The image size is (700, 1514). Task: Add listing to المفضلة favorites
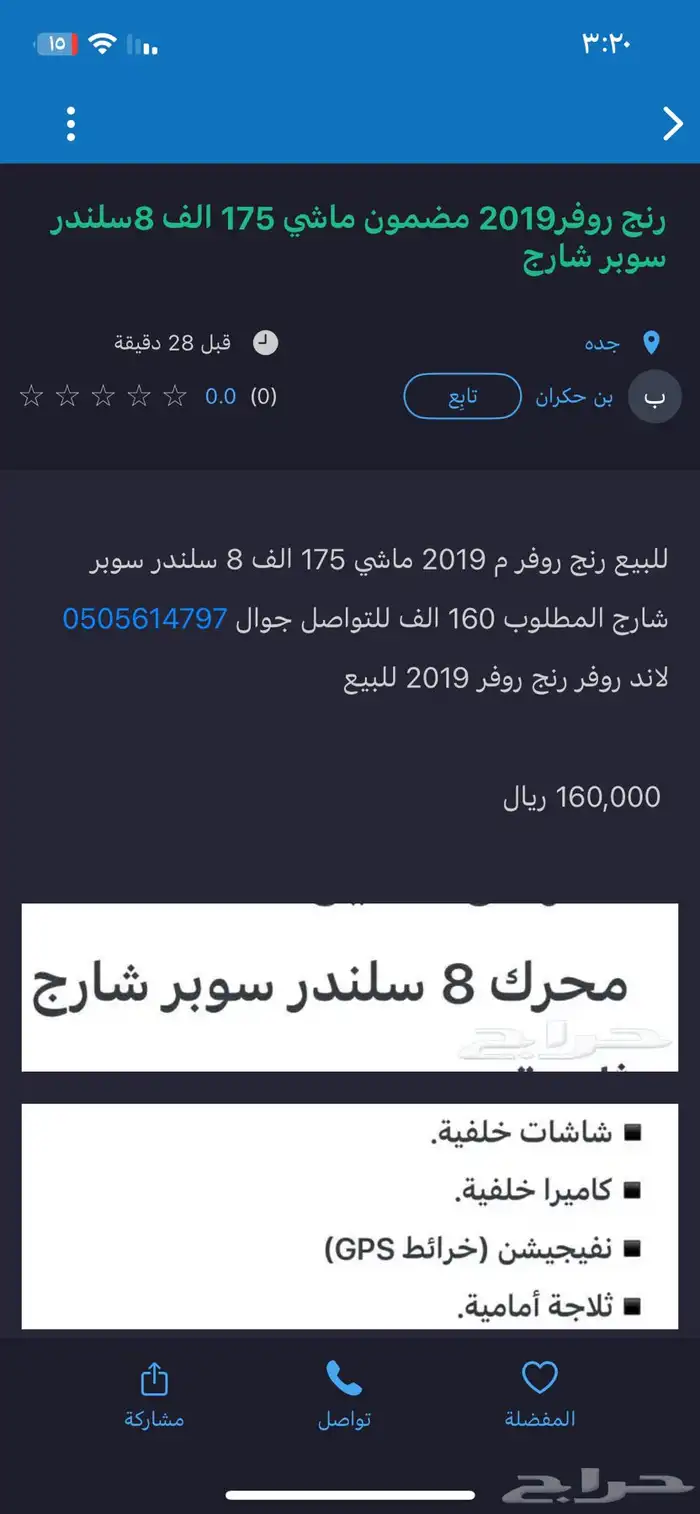pyautogui.click(x=540, y=1393)
